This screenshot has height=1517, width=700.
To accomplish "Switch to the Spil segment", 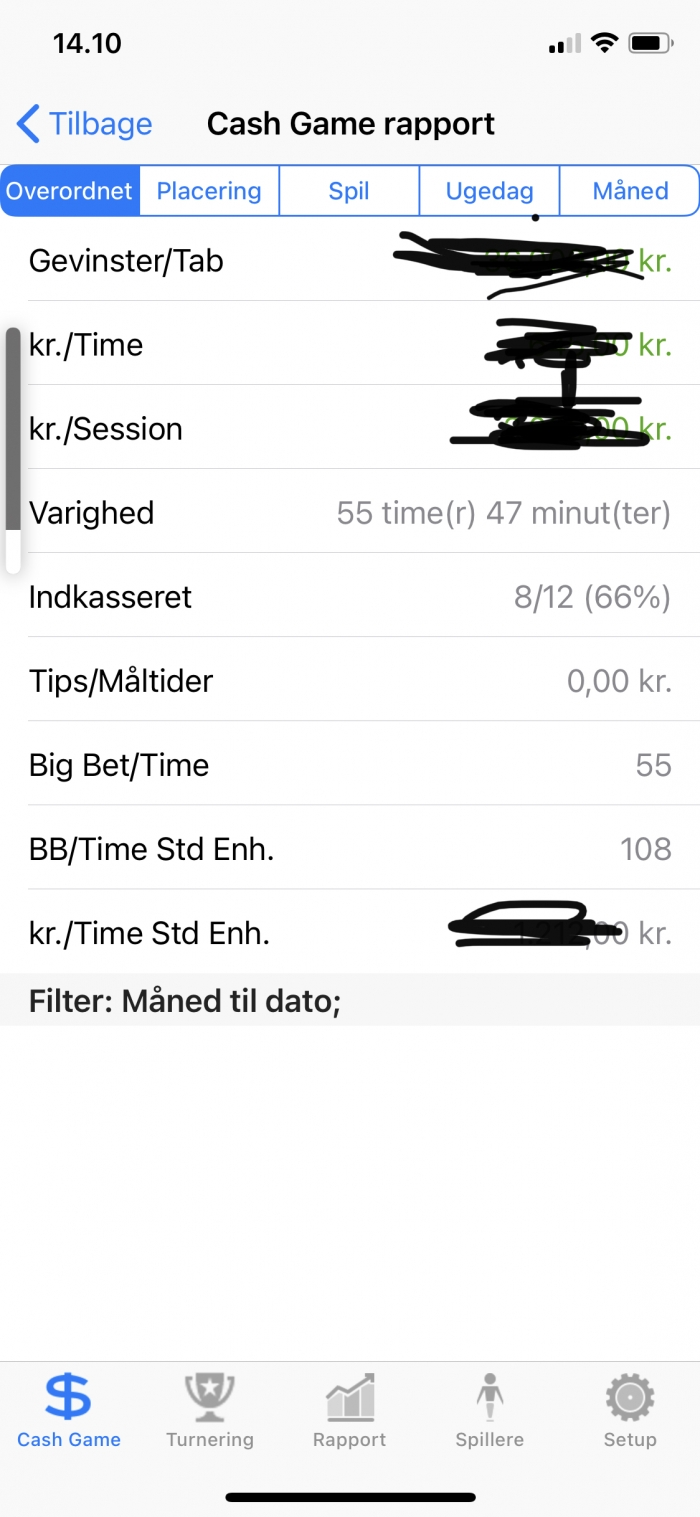I will pyautogui.click(x=349, y=190).
